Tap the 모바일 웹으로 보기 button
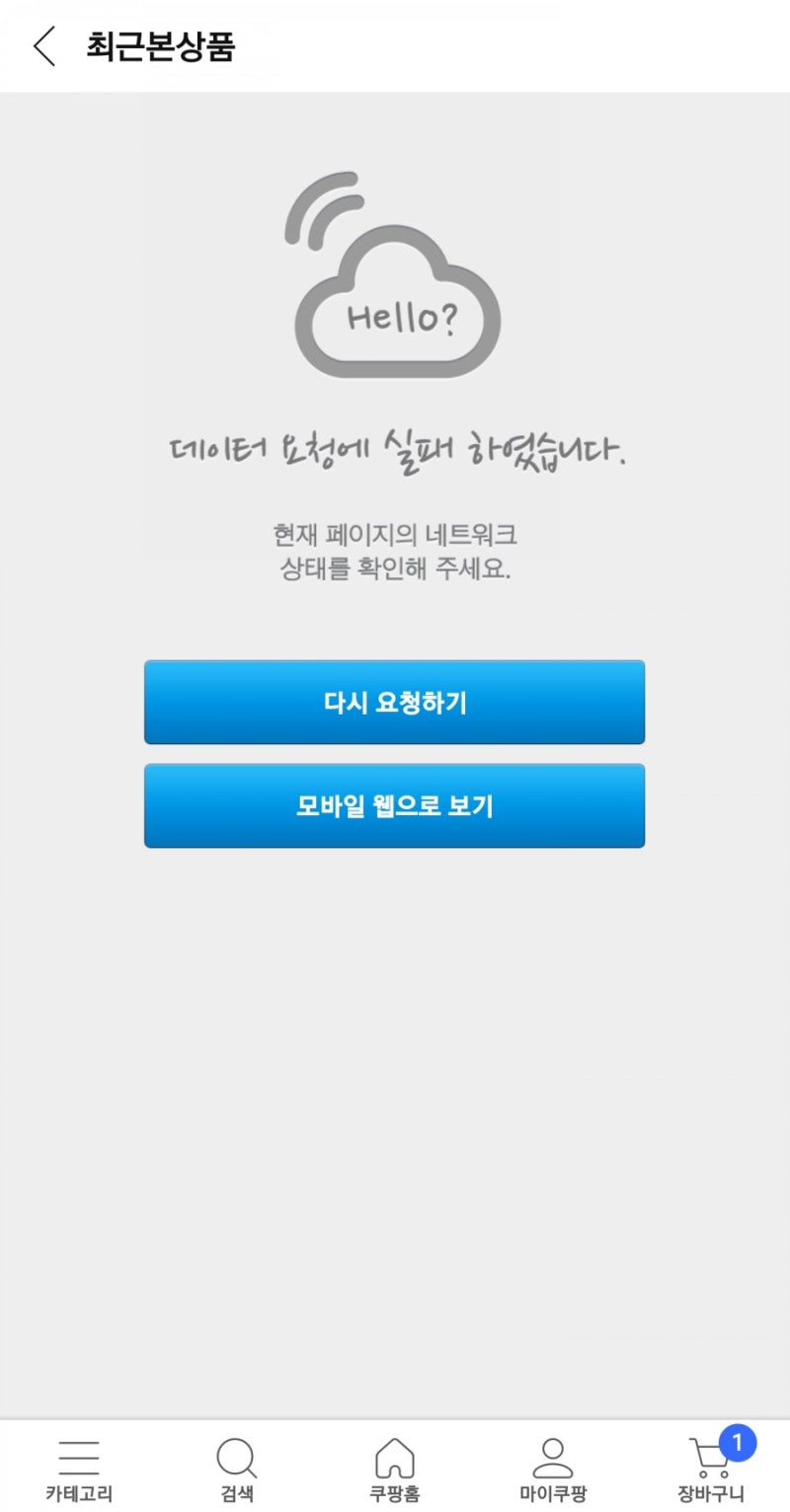This screenshot has width=790, height=1512. (x=394, y=805)
